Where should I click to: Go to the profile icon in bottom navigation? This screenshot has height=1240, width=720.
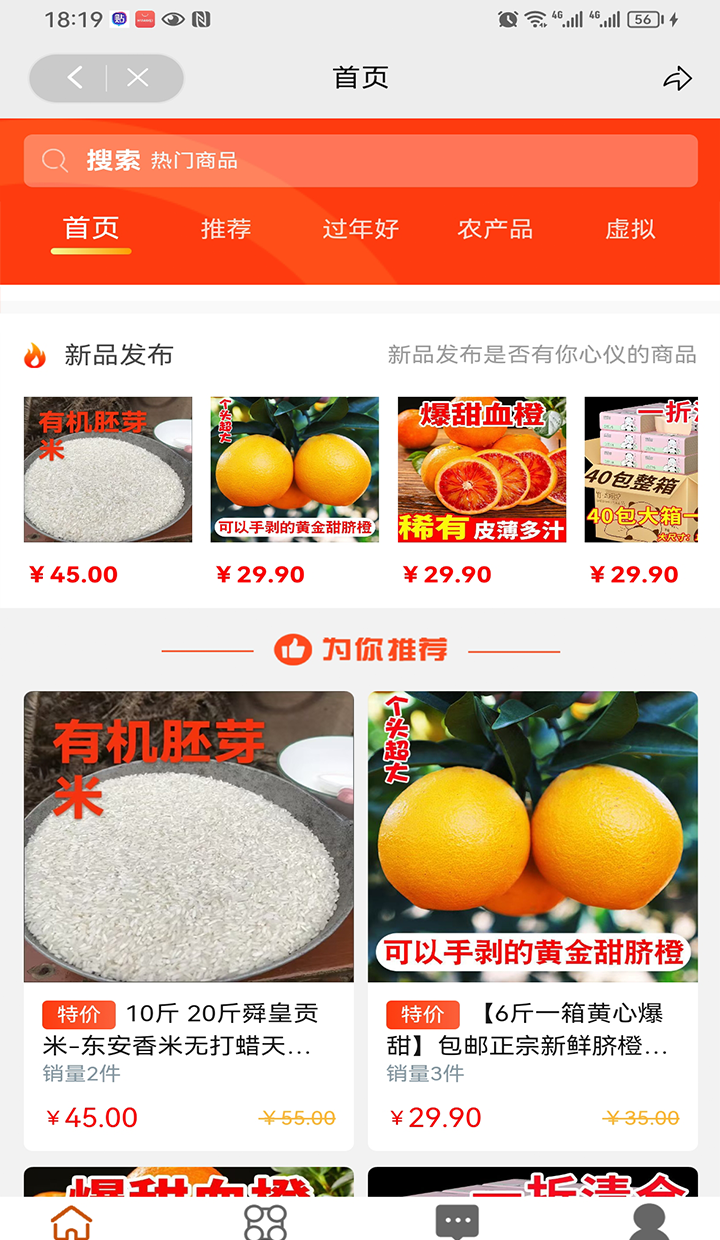tap(649, 1221)
